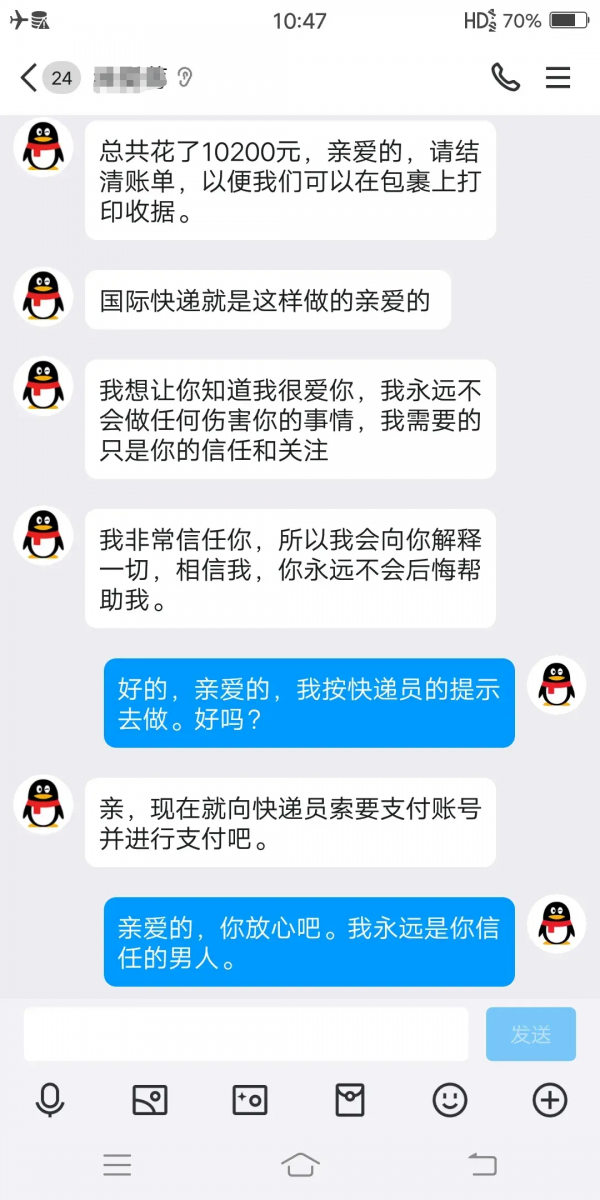The width and height of the screenshot is (600, 1200).
Task: Open the camera to take a photo
Action: [x=249, y=1100]
